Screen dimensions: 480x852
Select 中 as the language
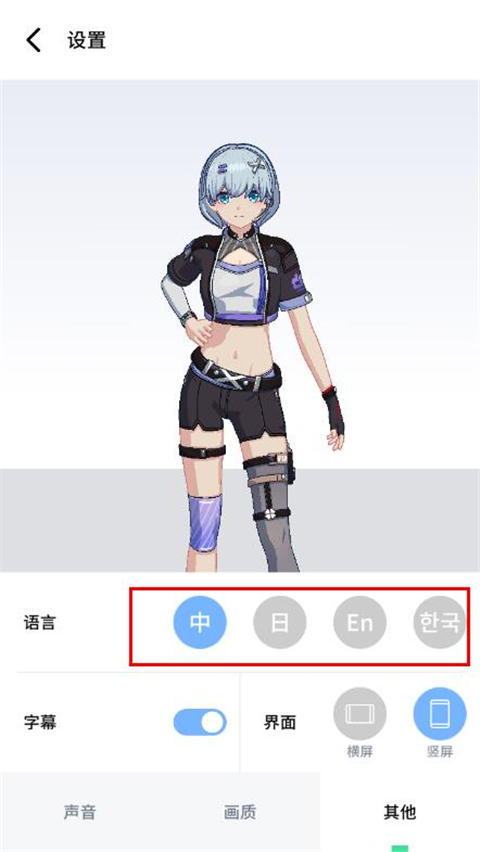200,622
